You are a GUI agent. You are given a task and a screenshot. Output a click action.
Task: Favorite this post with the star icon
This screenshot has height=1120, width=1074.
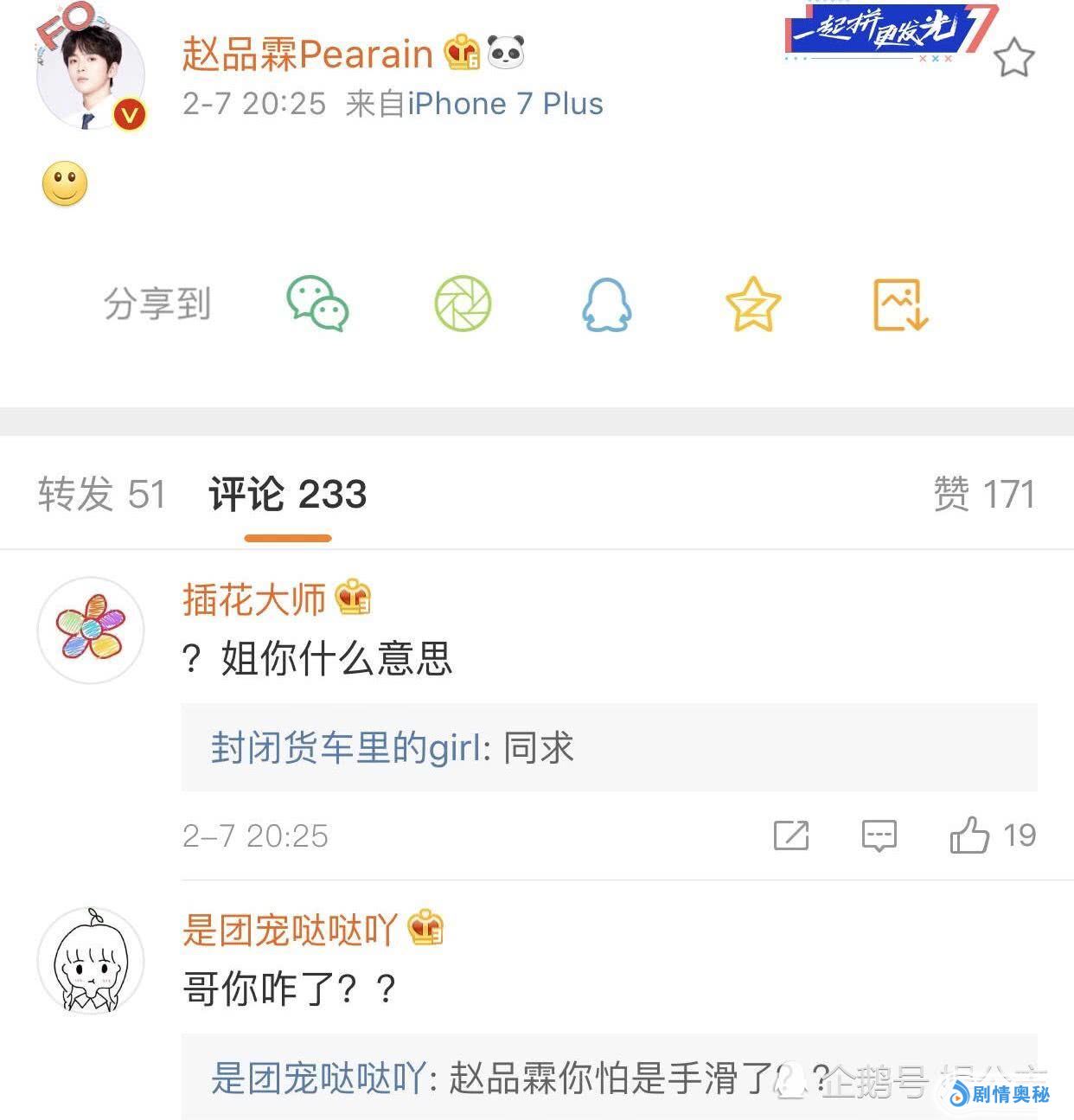point(1013,58)
